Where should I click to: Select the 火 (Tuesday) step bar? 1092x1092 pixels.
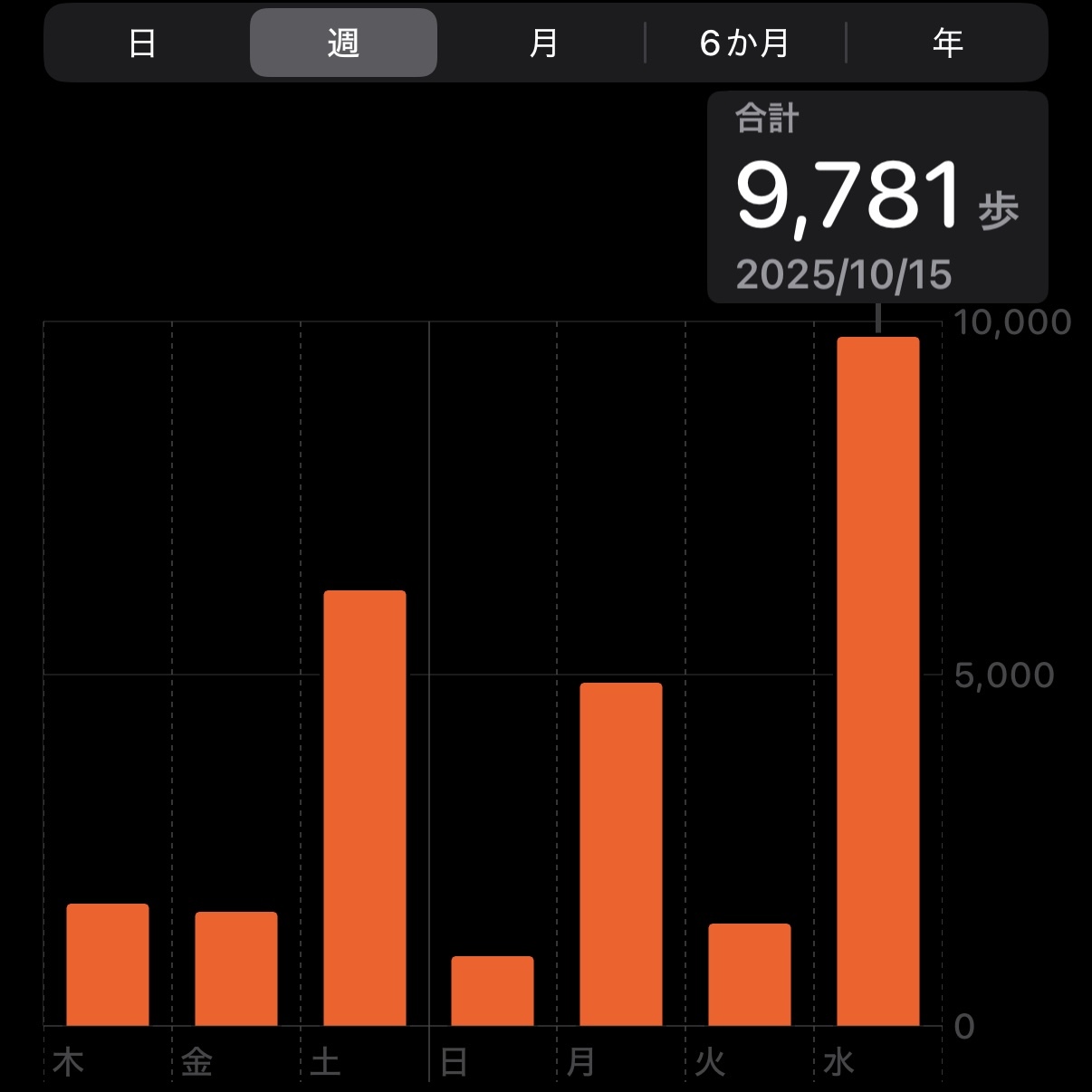[x=750, y=974]
